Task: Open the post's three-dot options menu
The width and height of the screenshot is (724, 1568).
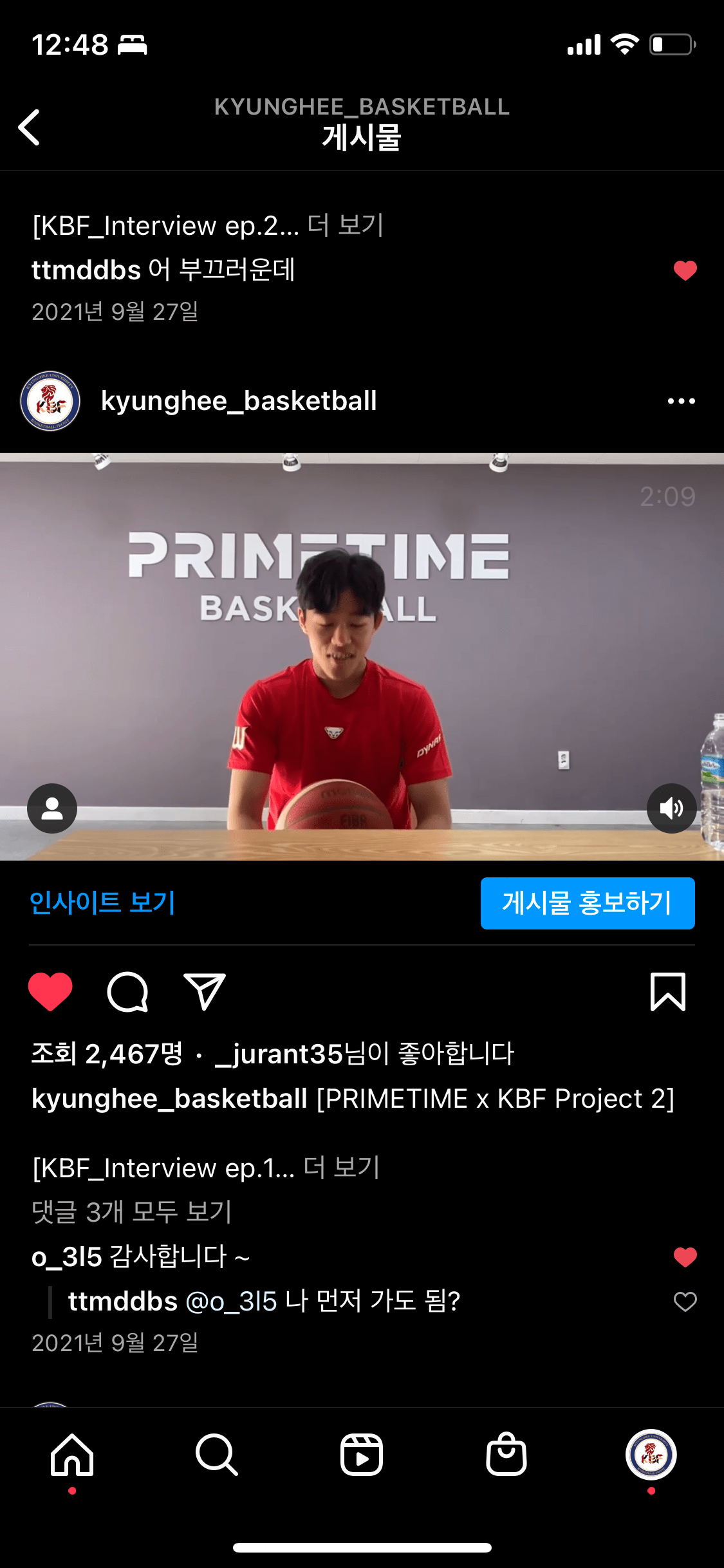Action: [x=681, y=401]
